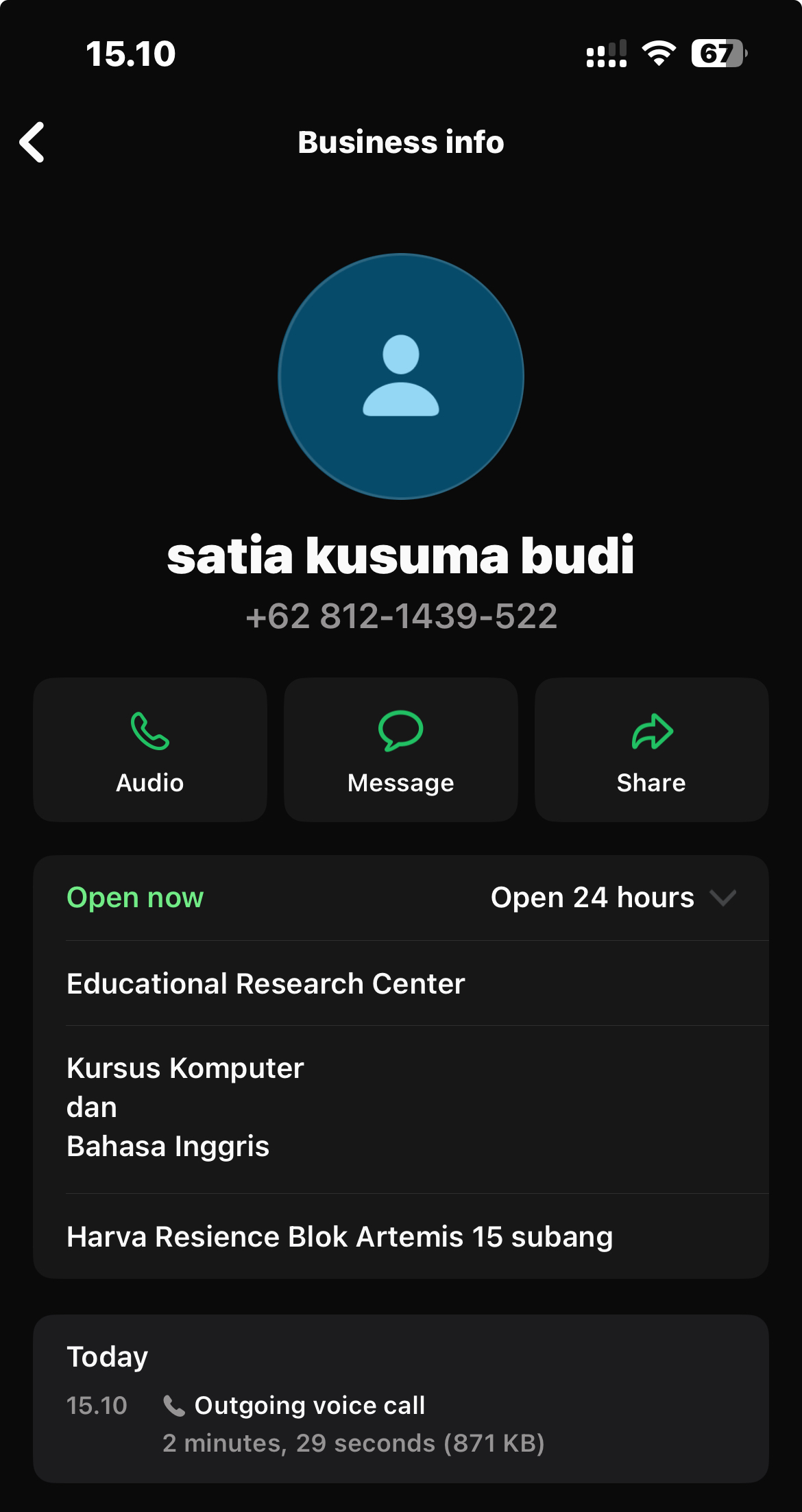
Task: Start an audio call using the phone icon
Action: coord(149,732)
